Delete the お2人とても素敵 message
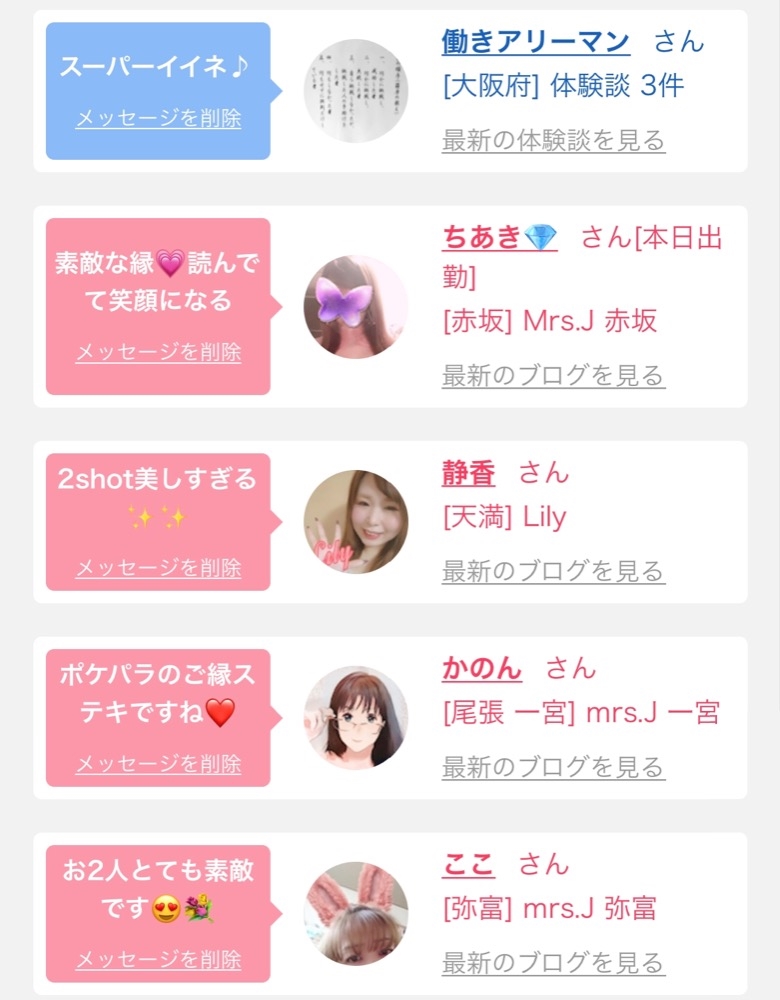 coord(158,959)
